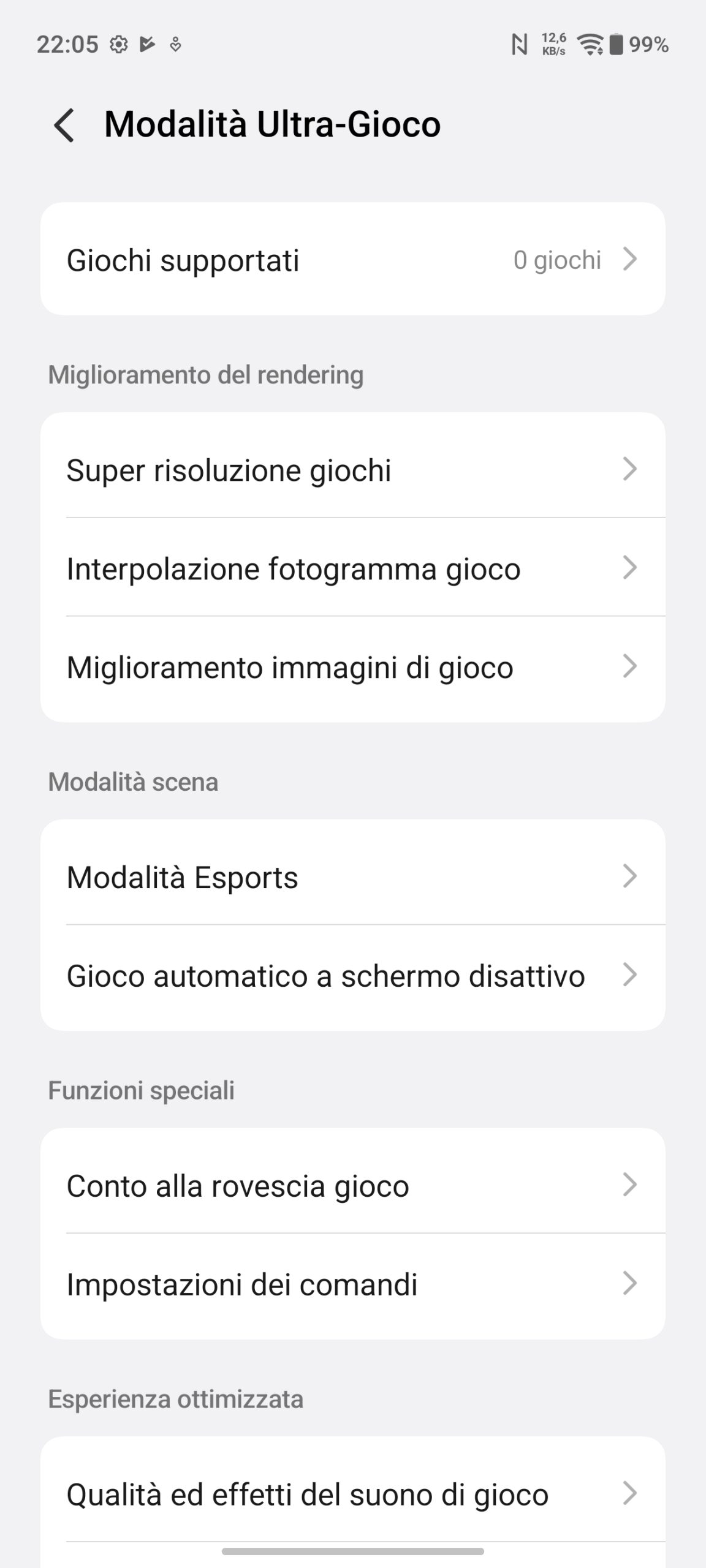Screen dimensions: 706x1568
Task: Open Giochi supportati list
Action: tap(352, 260)
